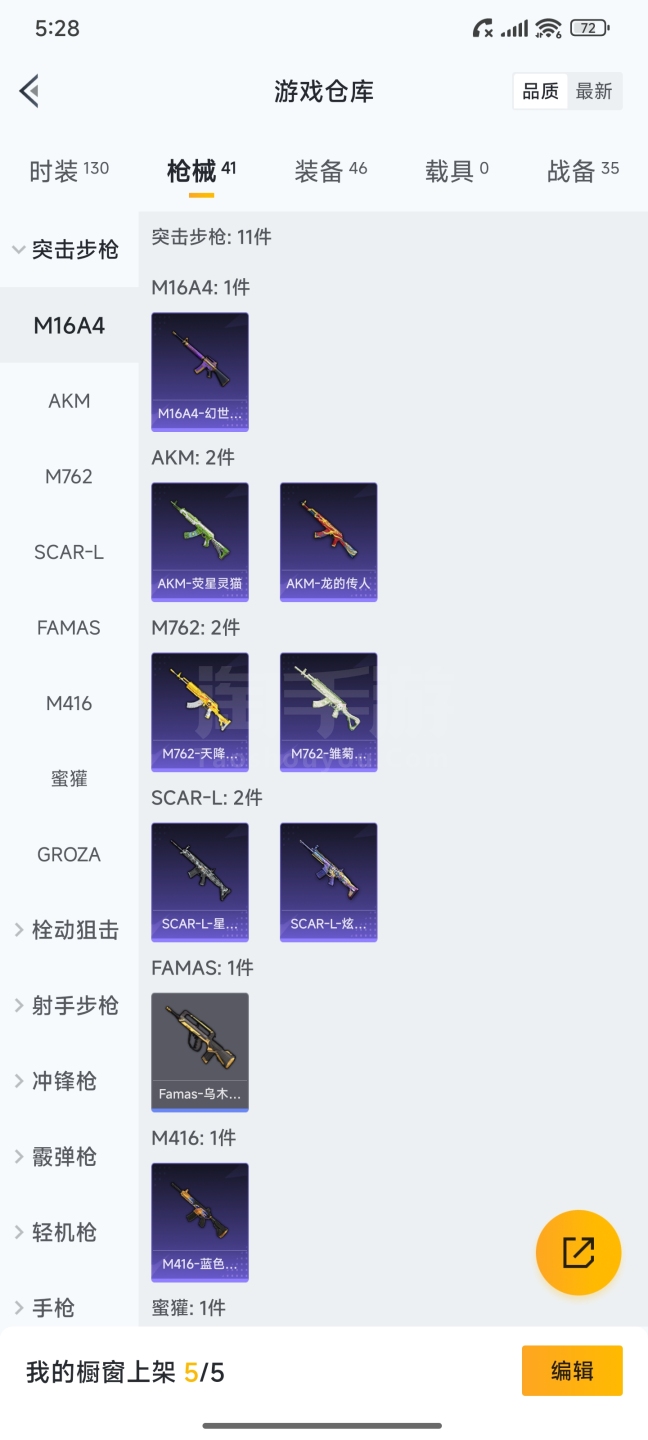Open the 载具 tab

456,171
